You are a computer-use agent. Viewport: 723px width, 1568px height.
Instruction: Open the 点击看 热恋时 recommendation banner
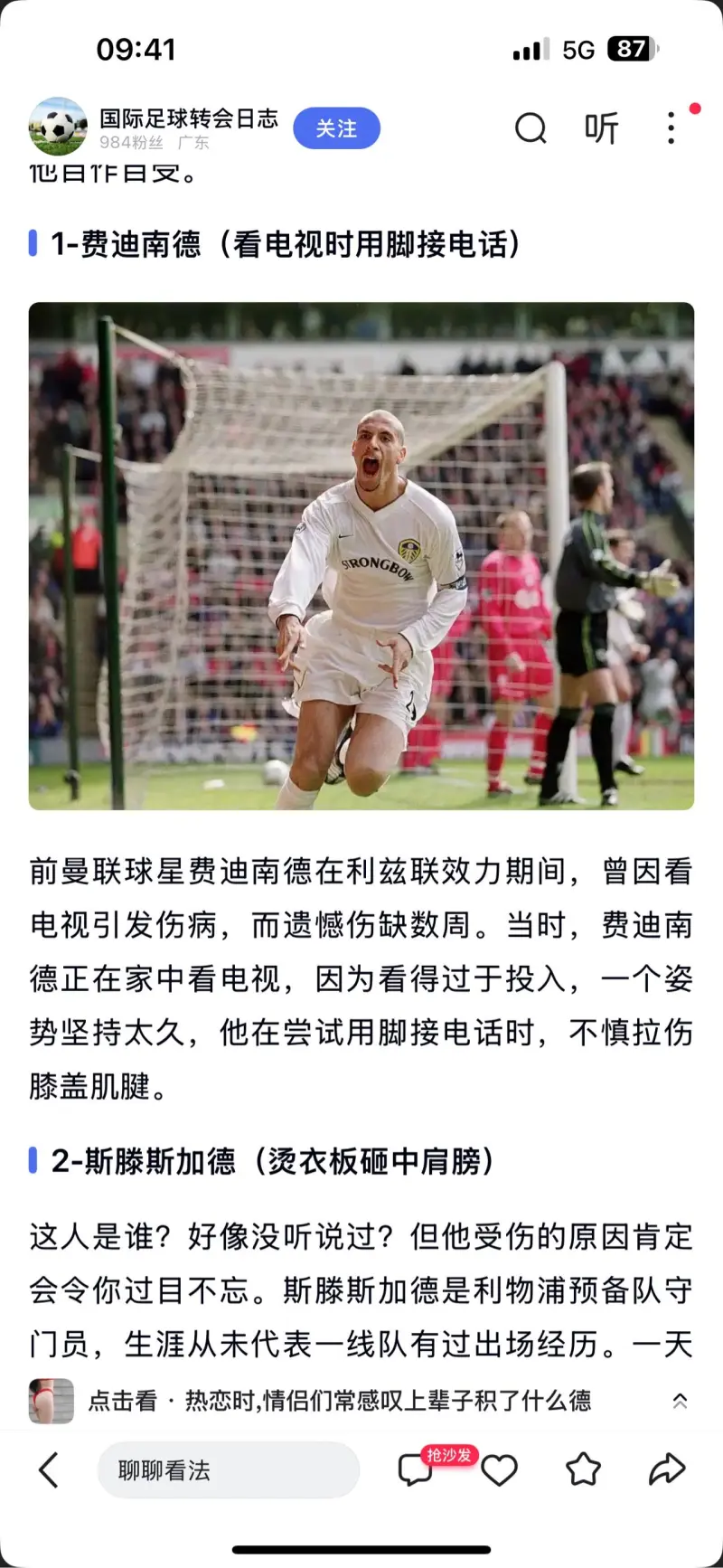tap(339, 1401)
